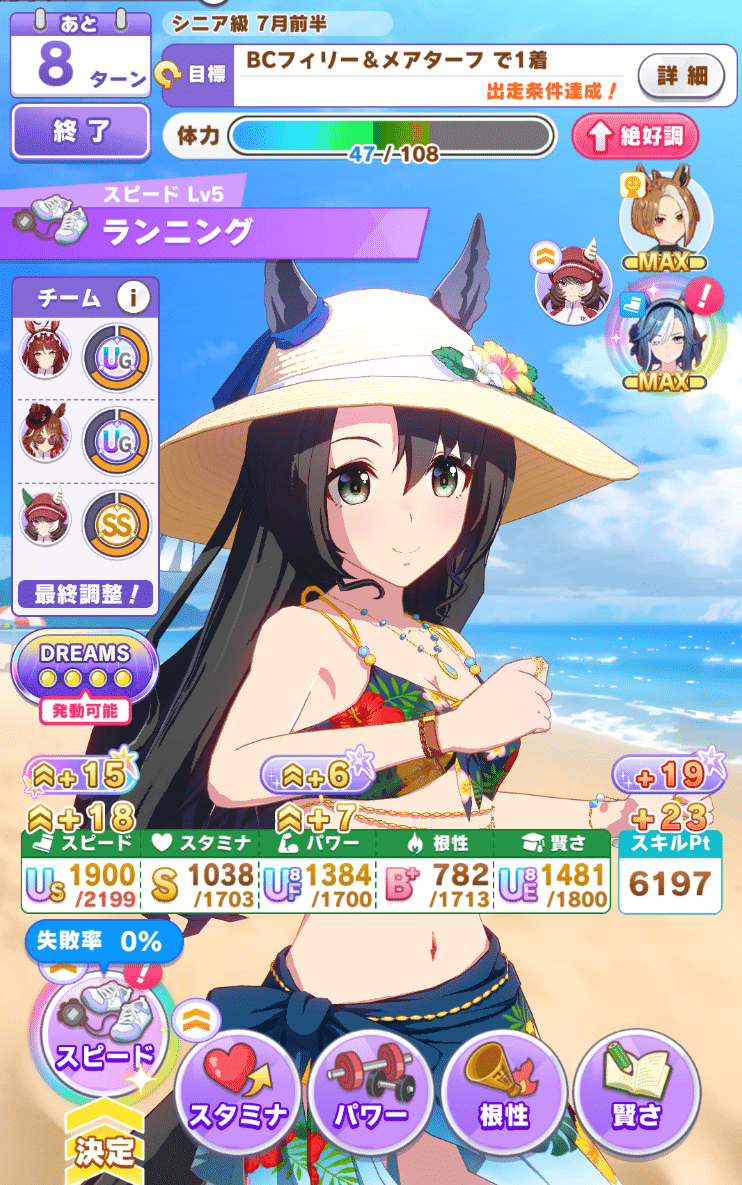Activate the DREAMS button
This screenshot has width=742, height=1185.
[x=84, y=665]
